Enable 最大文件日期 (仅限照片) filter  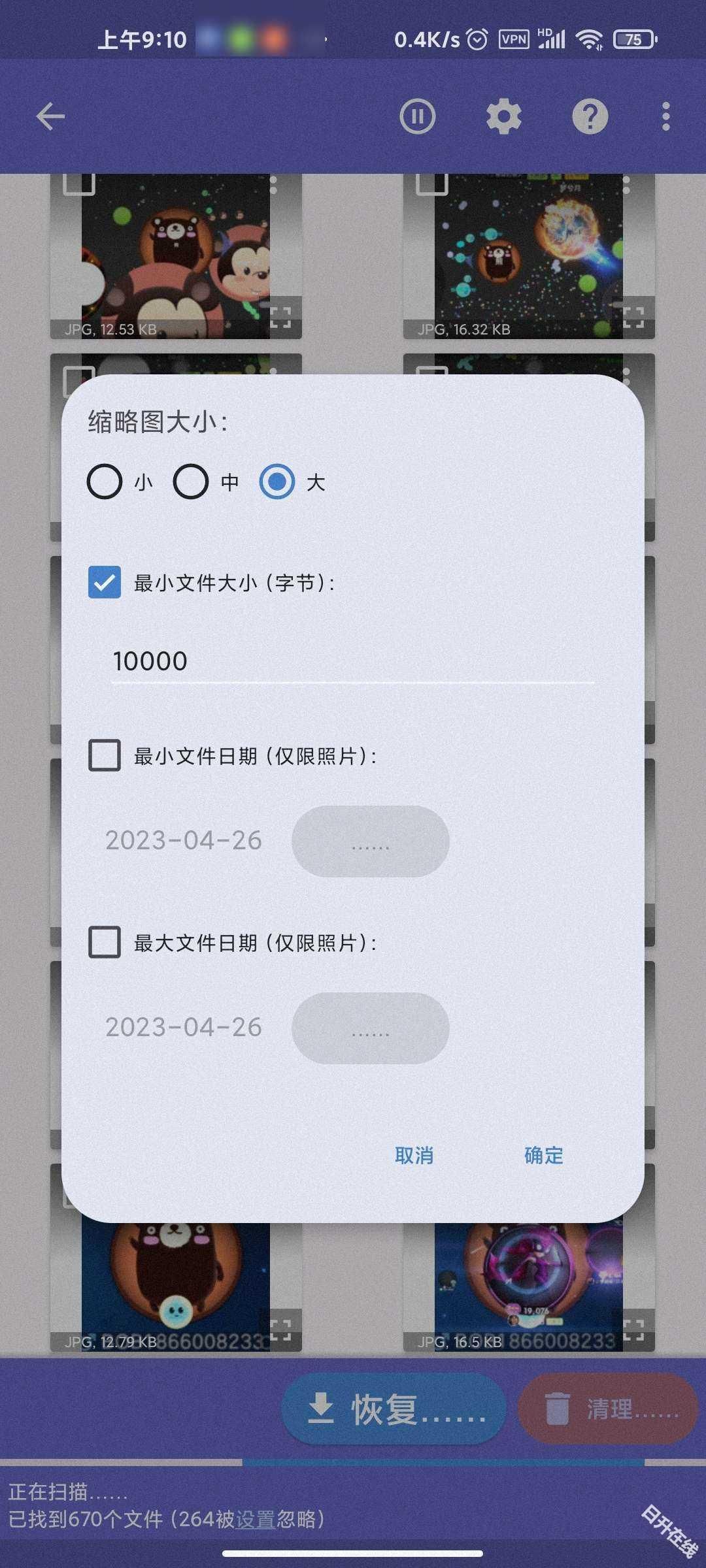(x=105, y=943)
